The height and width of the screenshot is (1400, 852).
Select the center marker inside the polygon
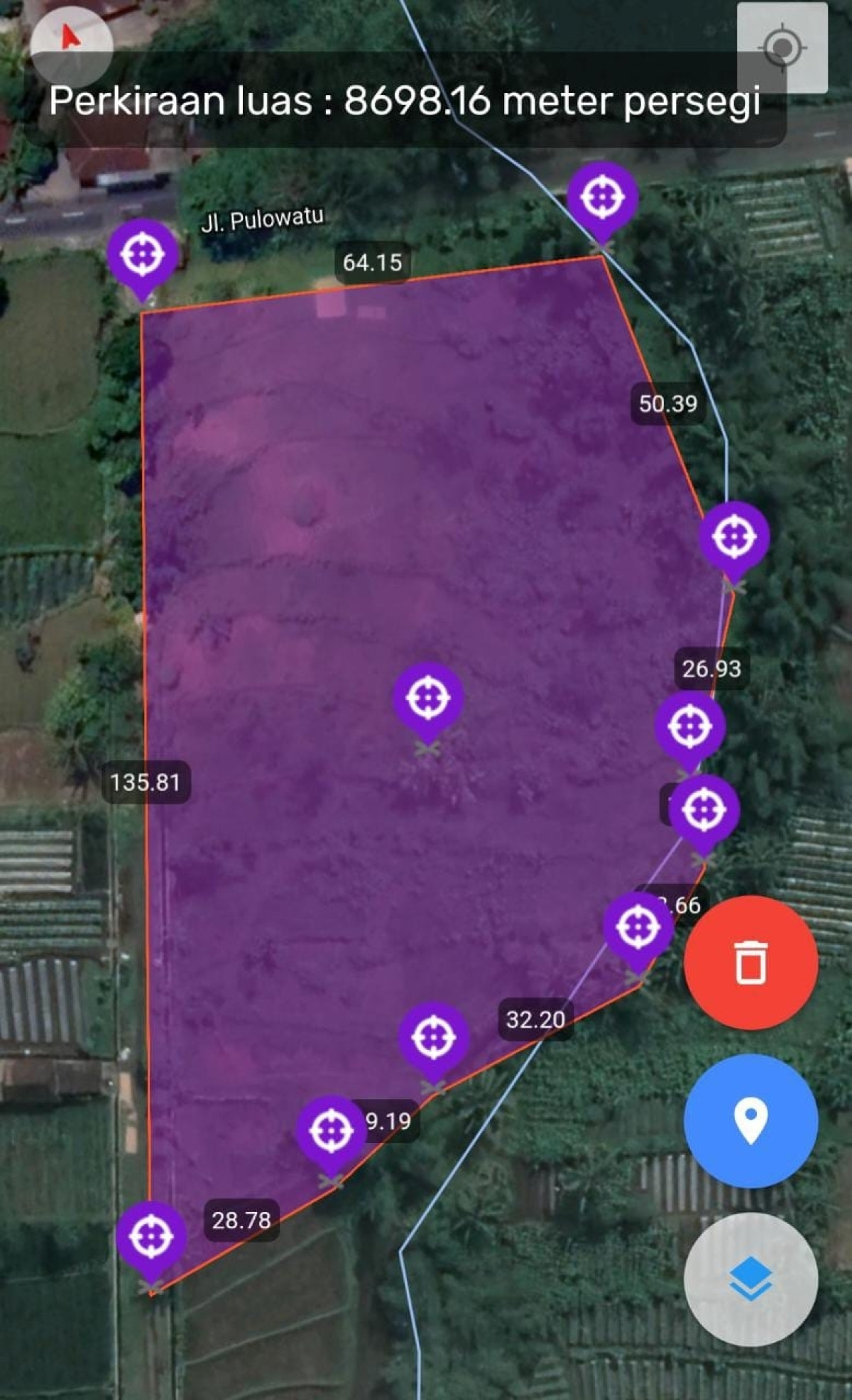tap(428, 698)
